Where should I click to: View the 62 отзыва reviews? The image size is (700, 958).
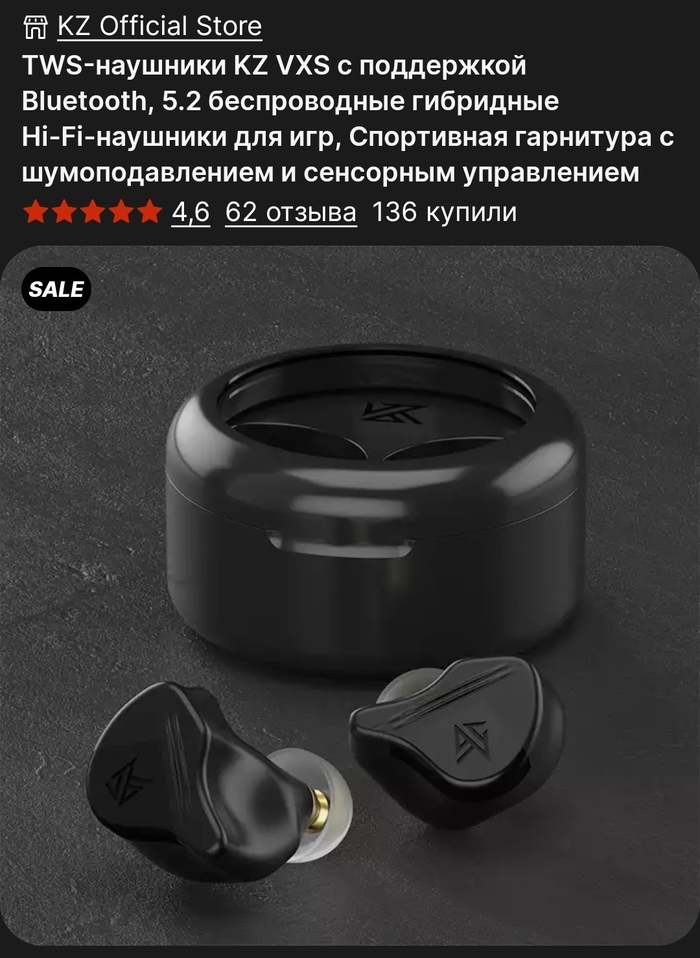290,212
